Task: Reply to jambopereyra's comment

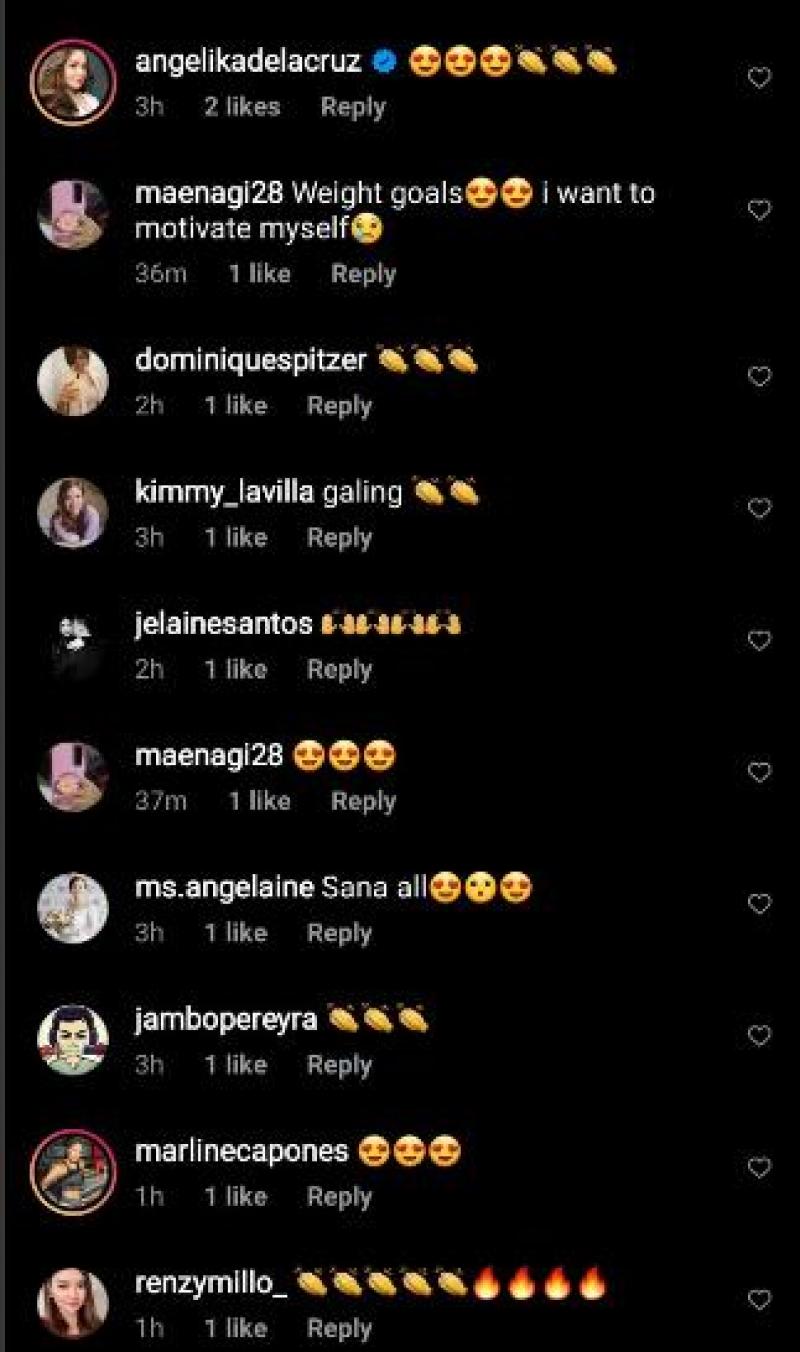Action: [339, 1065]
